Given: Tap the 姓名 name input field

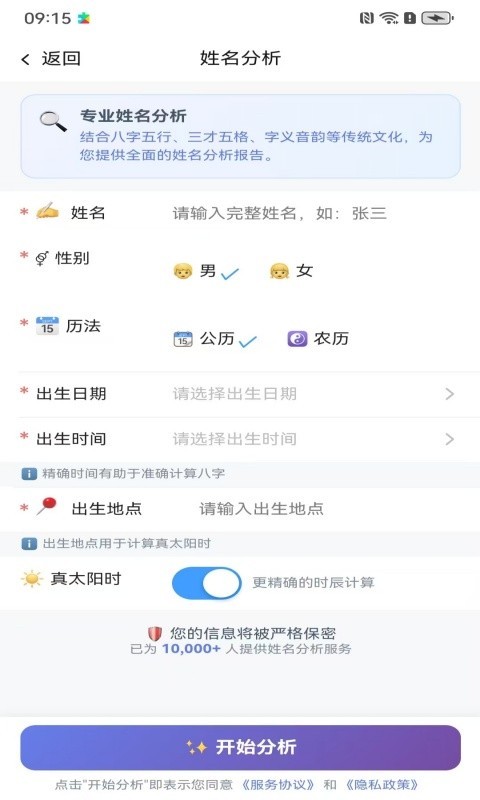Looking at the screenshot, I should 316,213.
